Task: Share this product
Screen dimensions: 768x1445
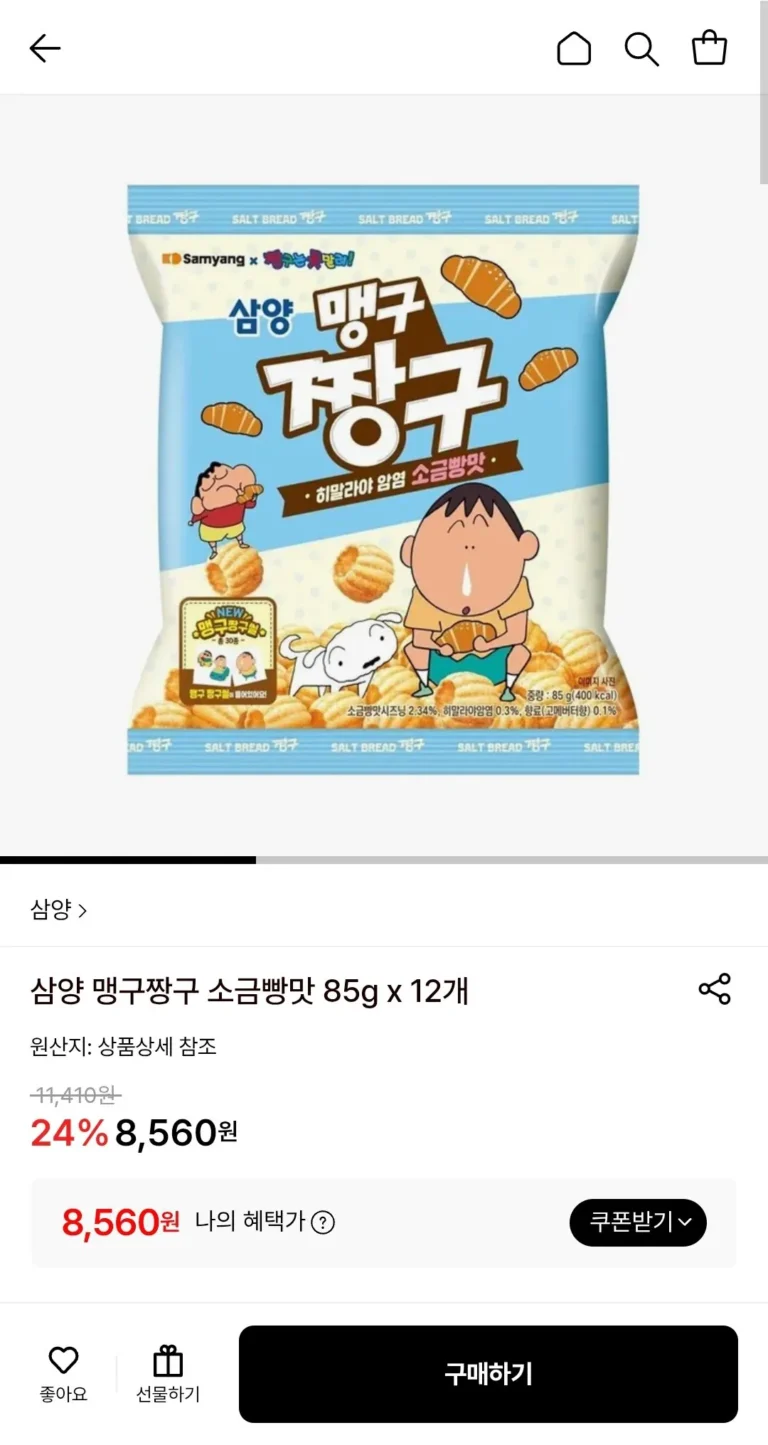Action: coord(714,989)
